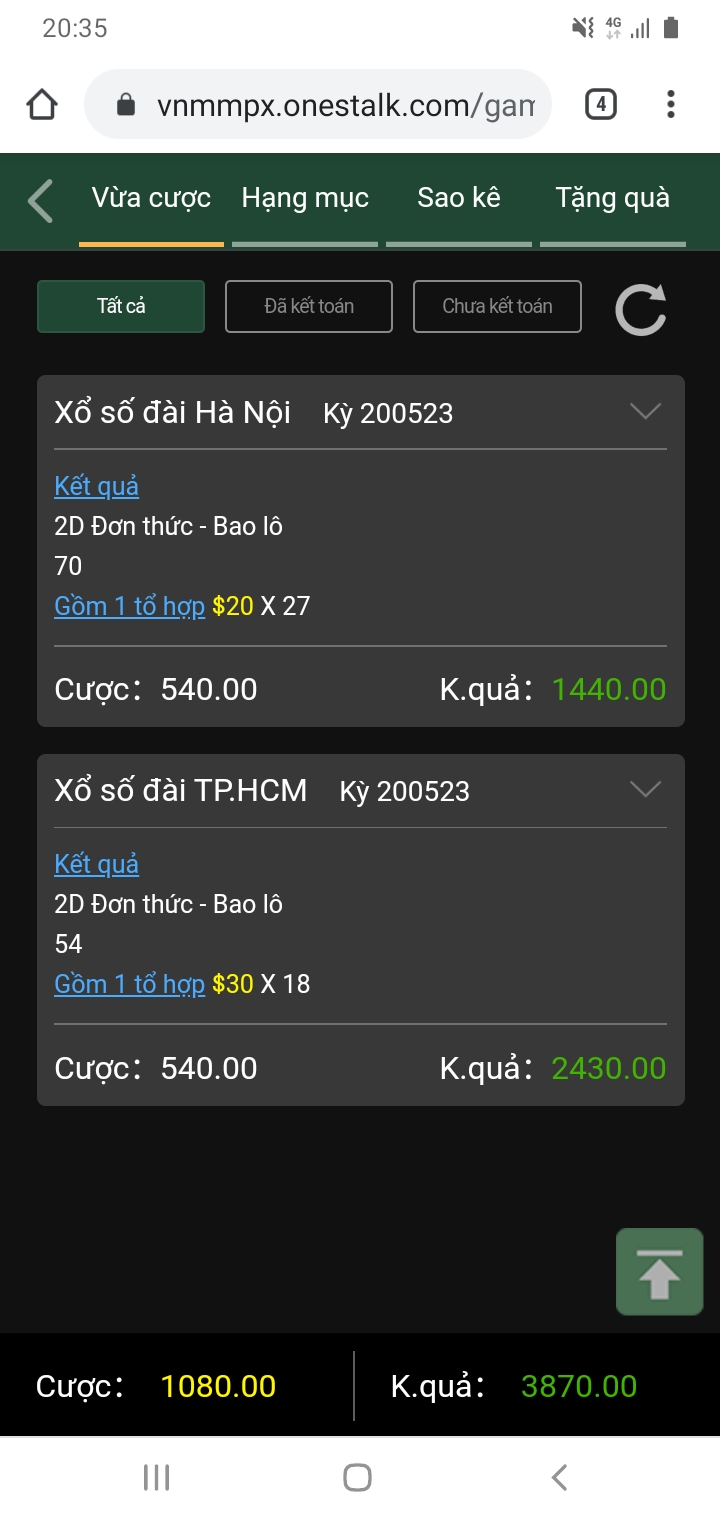Screen dimensions: 720x1520
Task: Refresh the bet list
Action: tap(641, 309)
